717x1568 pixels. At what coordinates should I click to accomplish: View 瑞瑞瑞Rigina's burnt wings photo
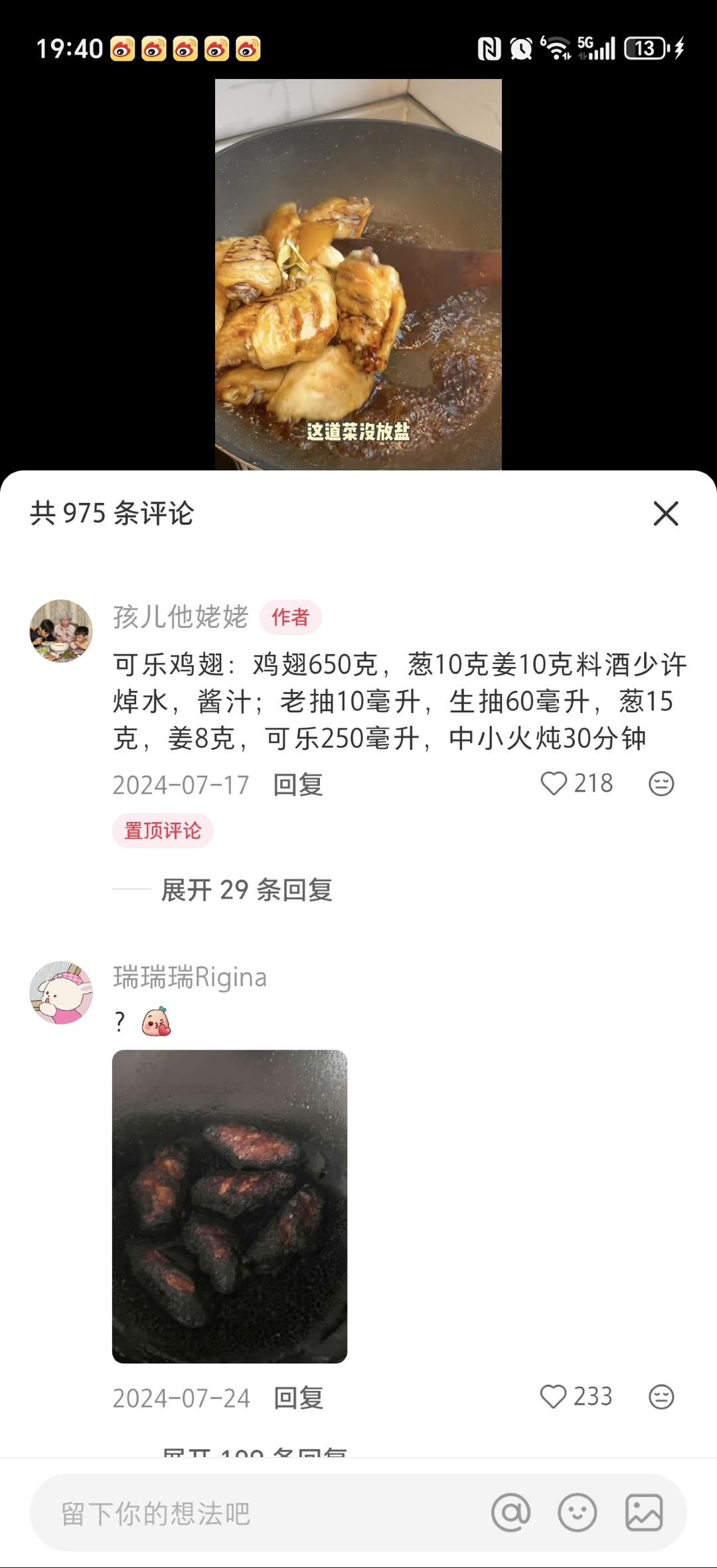[x=230, y=1206]
